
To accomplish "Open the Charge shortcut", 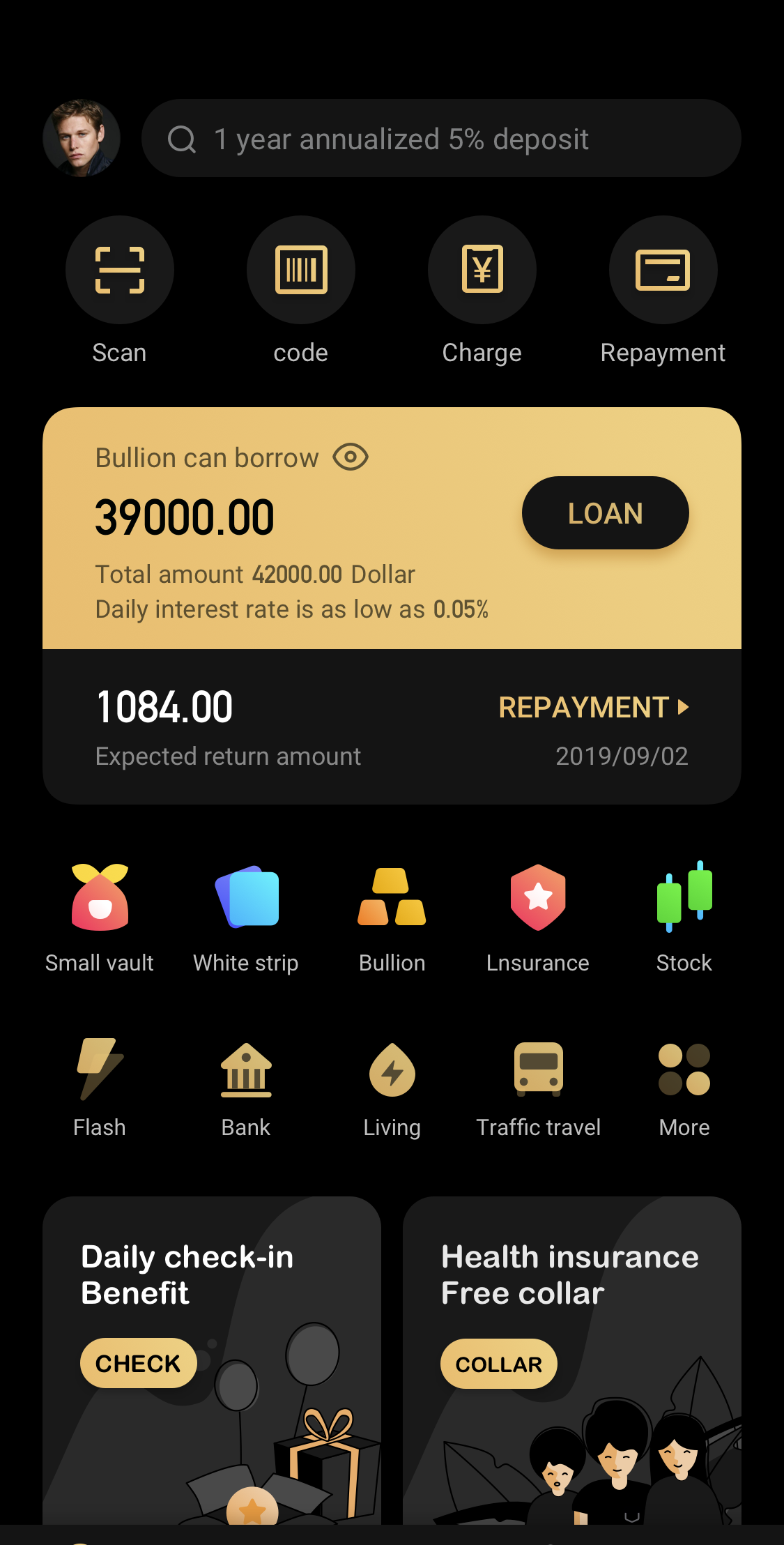I will 482,270.
